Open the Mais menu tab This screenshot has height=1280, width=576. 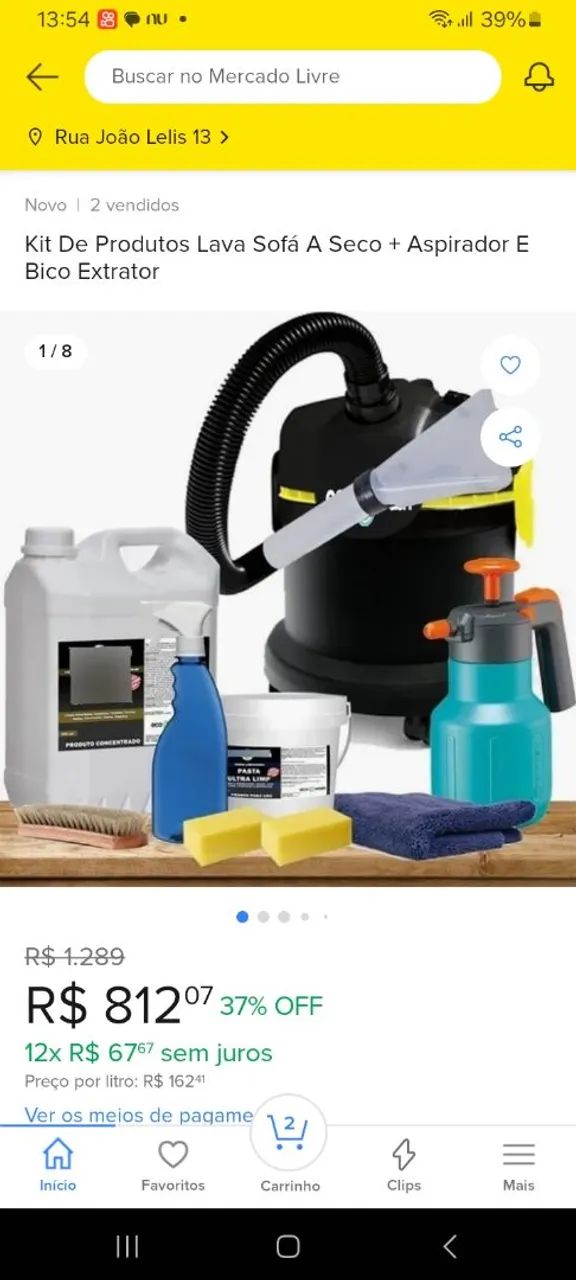(x=519, y=1166)
